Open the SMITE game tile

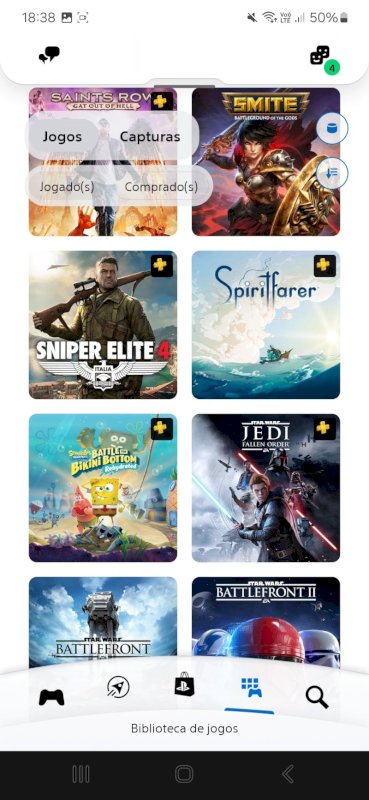click(x=266, y=162)
